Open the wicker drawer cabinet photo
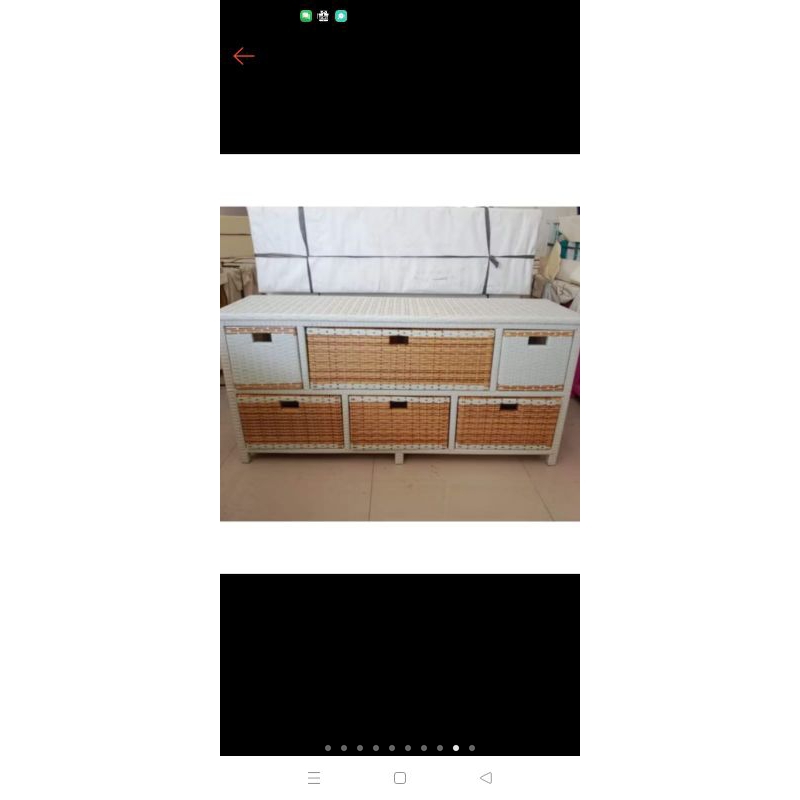This screenshot has height=800, width=800. [x=400, y=364]
